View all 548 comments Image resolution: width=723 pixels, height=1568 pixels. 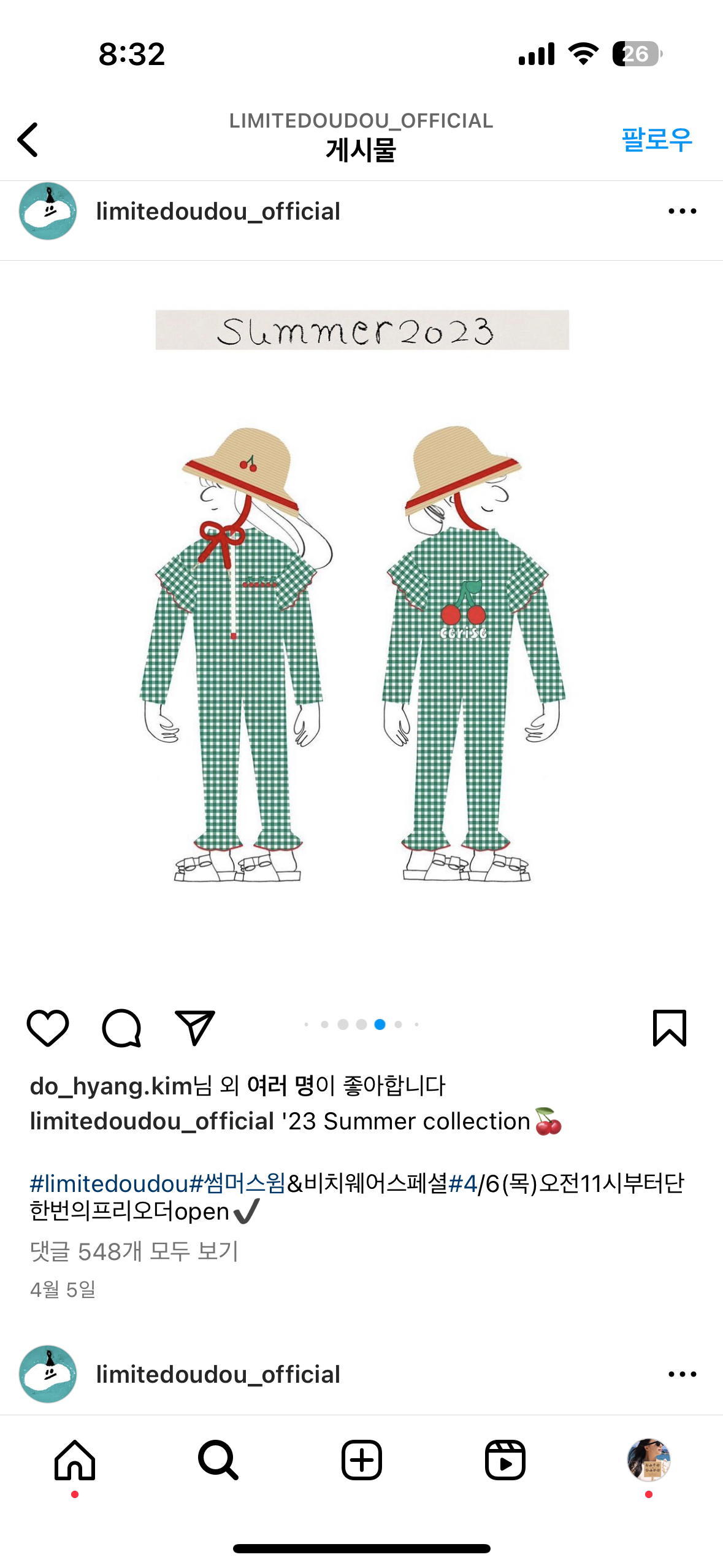[134, 1251]
